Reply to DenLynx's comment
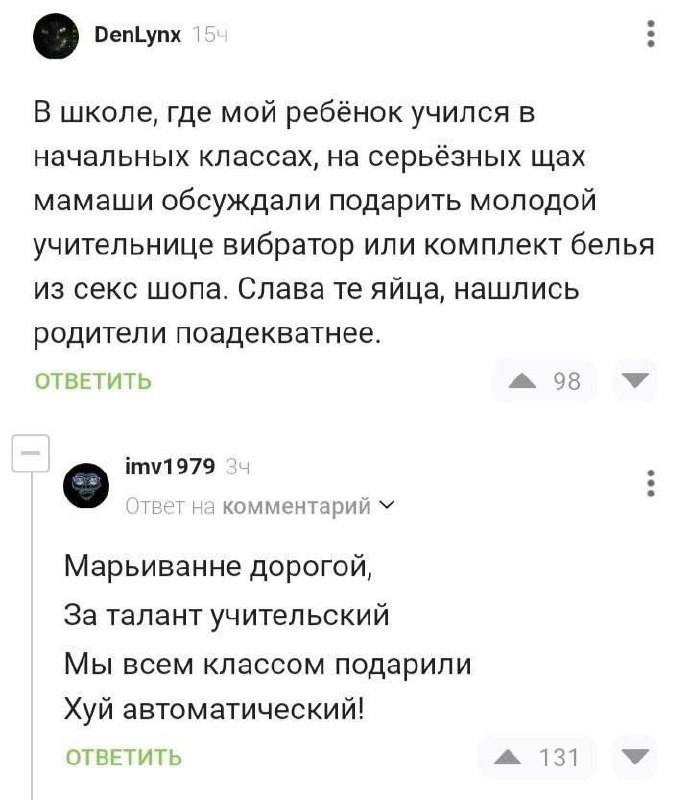Viewport: 691px width, 800px height. (x=94, y=381)
